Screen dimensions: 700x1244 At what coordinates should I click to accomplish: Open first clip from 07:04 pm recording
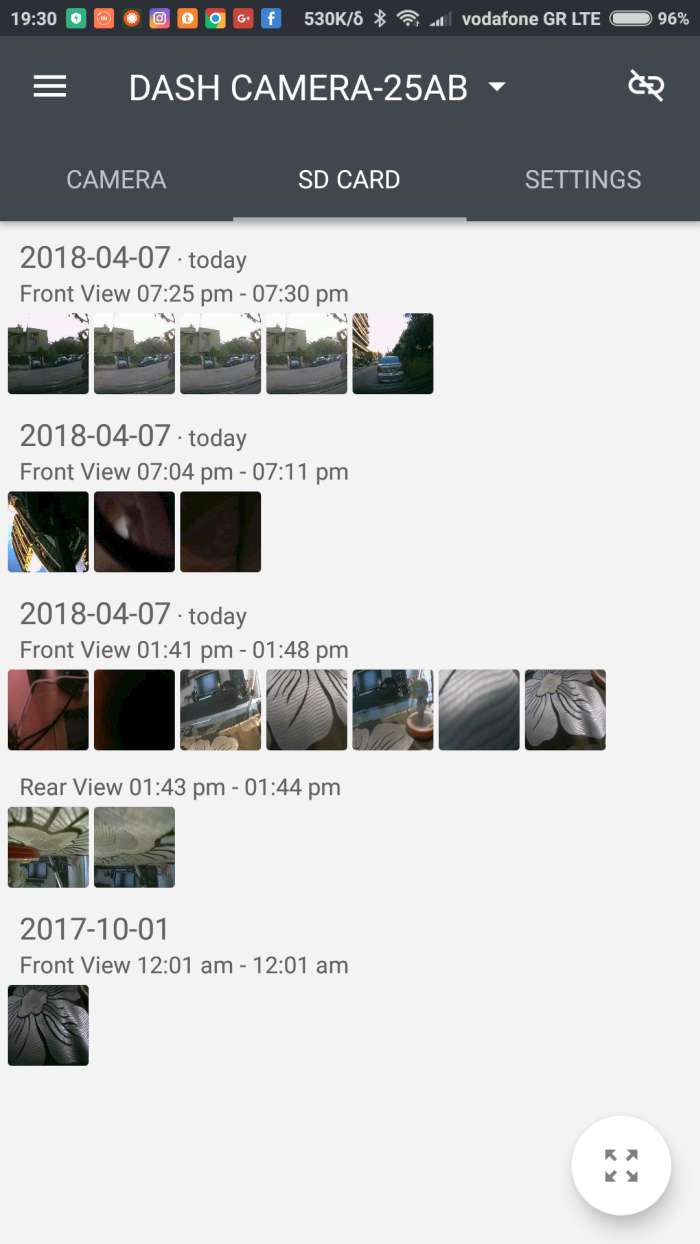click(x=48, y=532)
